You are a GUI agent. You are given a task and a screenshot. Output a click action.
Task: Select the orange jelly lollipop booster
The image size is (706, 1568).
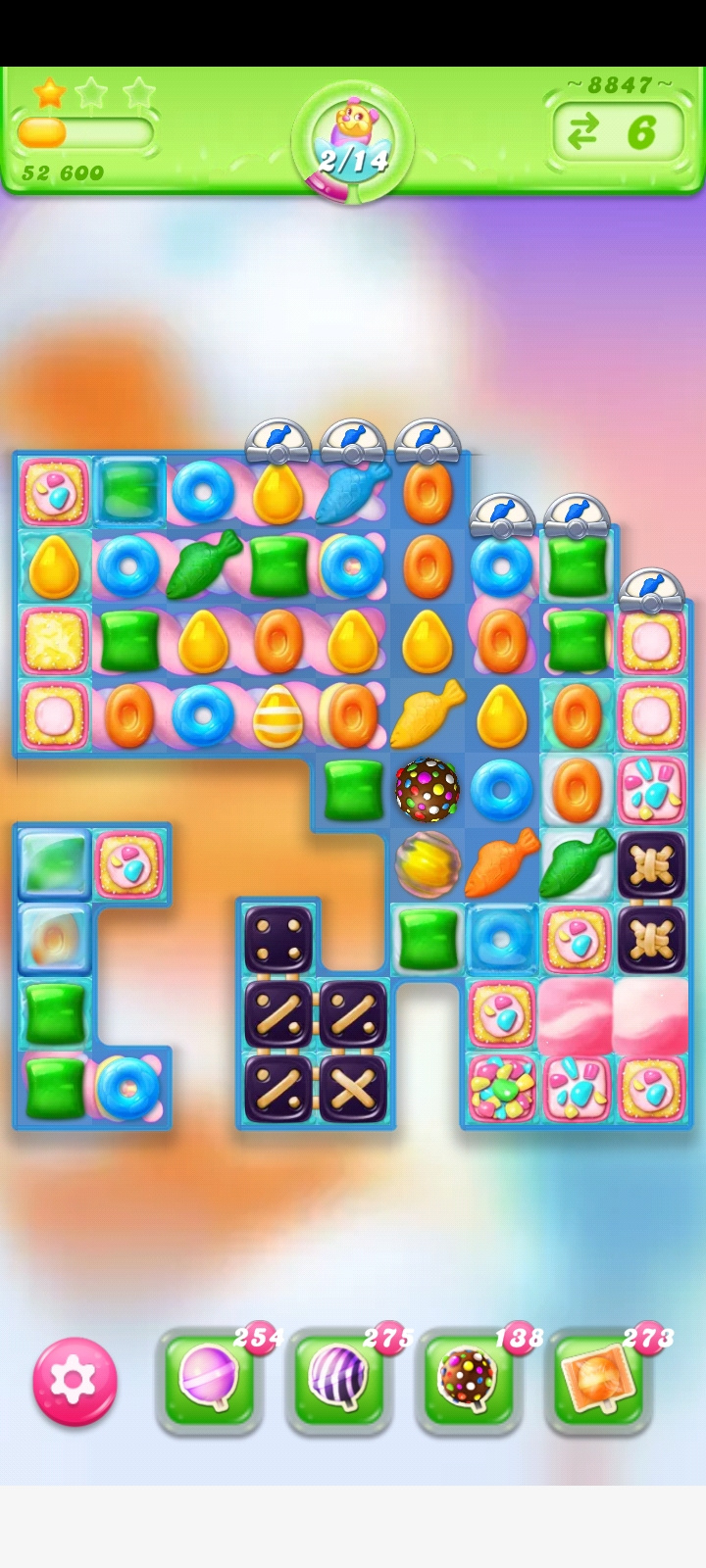[x=598, y=1380]
